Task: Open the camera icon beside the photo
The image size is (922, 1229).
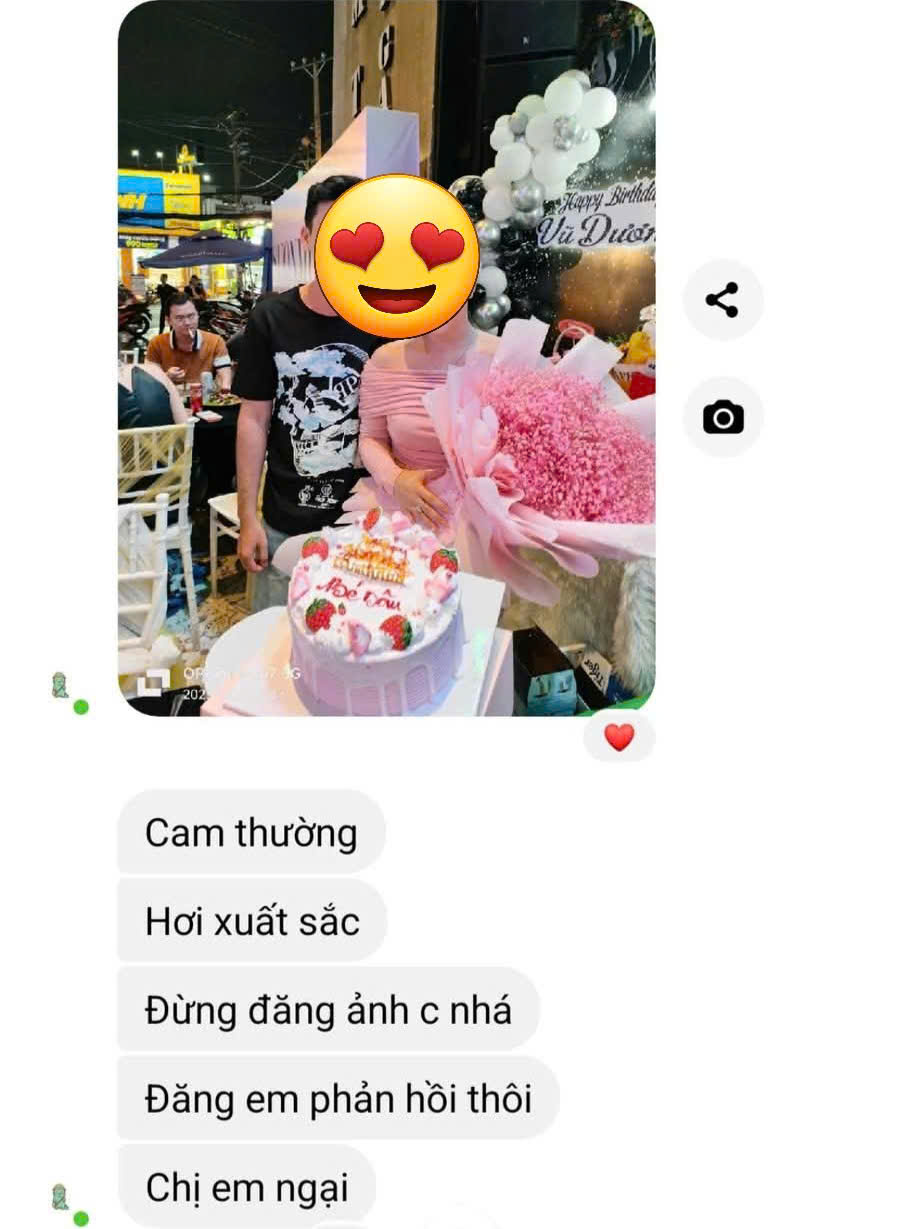Action: click(x=722, y=417)
